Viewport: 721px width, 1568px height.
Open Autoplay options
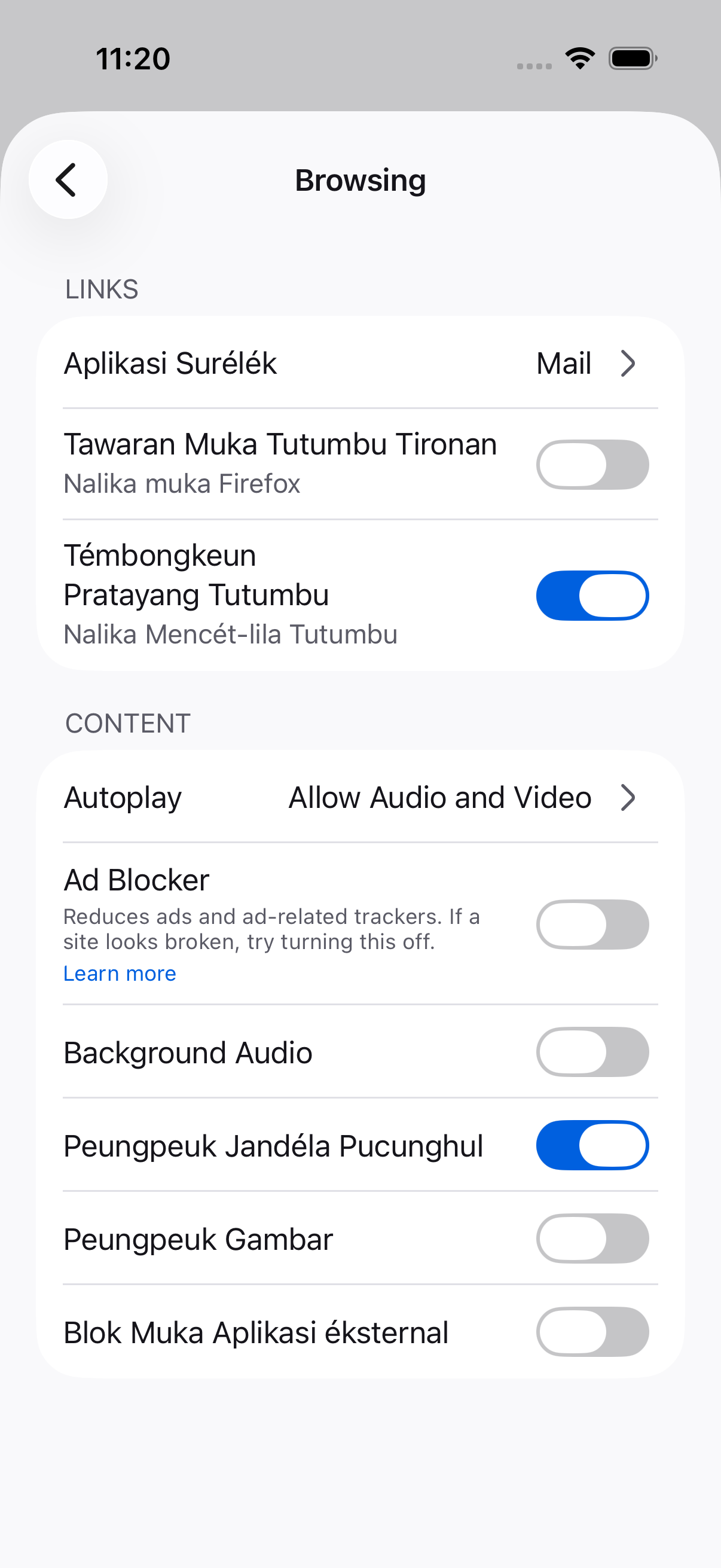(x=360, y=797)
